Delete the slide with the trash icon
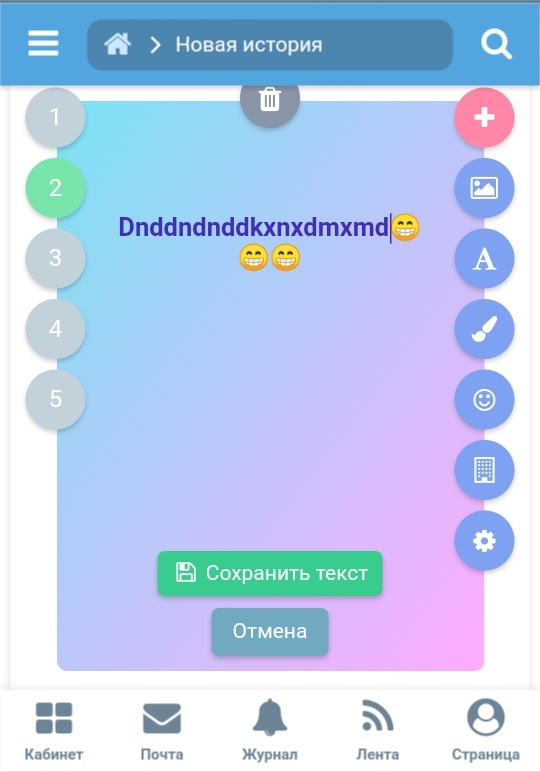Screen dimensions: 540x772 coord(270,100)
